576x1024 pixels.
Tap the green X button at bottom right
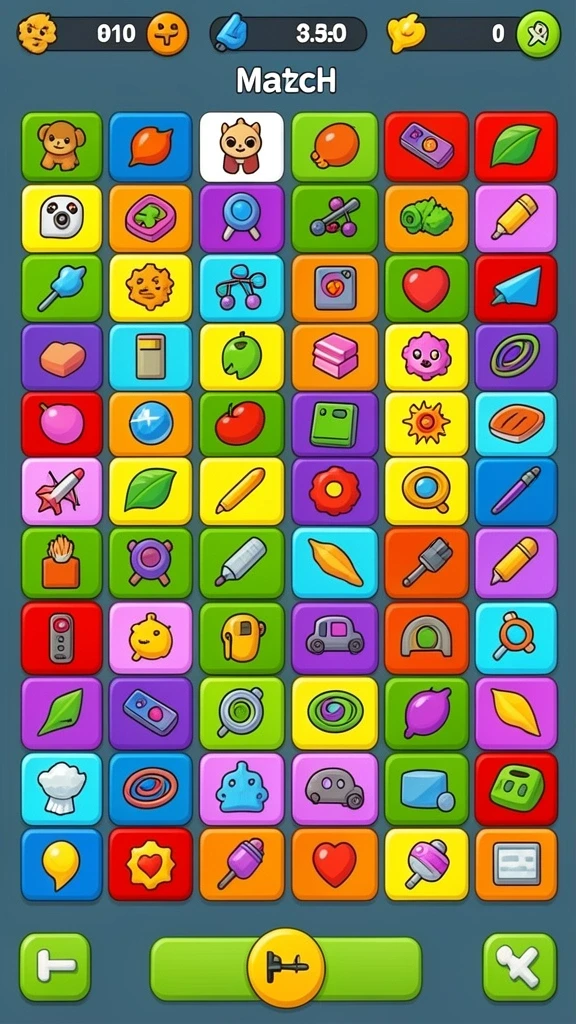tap(519, 967)
